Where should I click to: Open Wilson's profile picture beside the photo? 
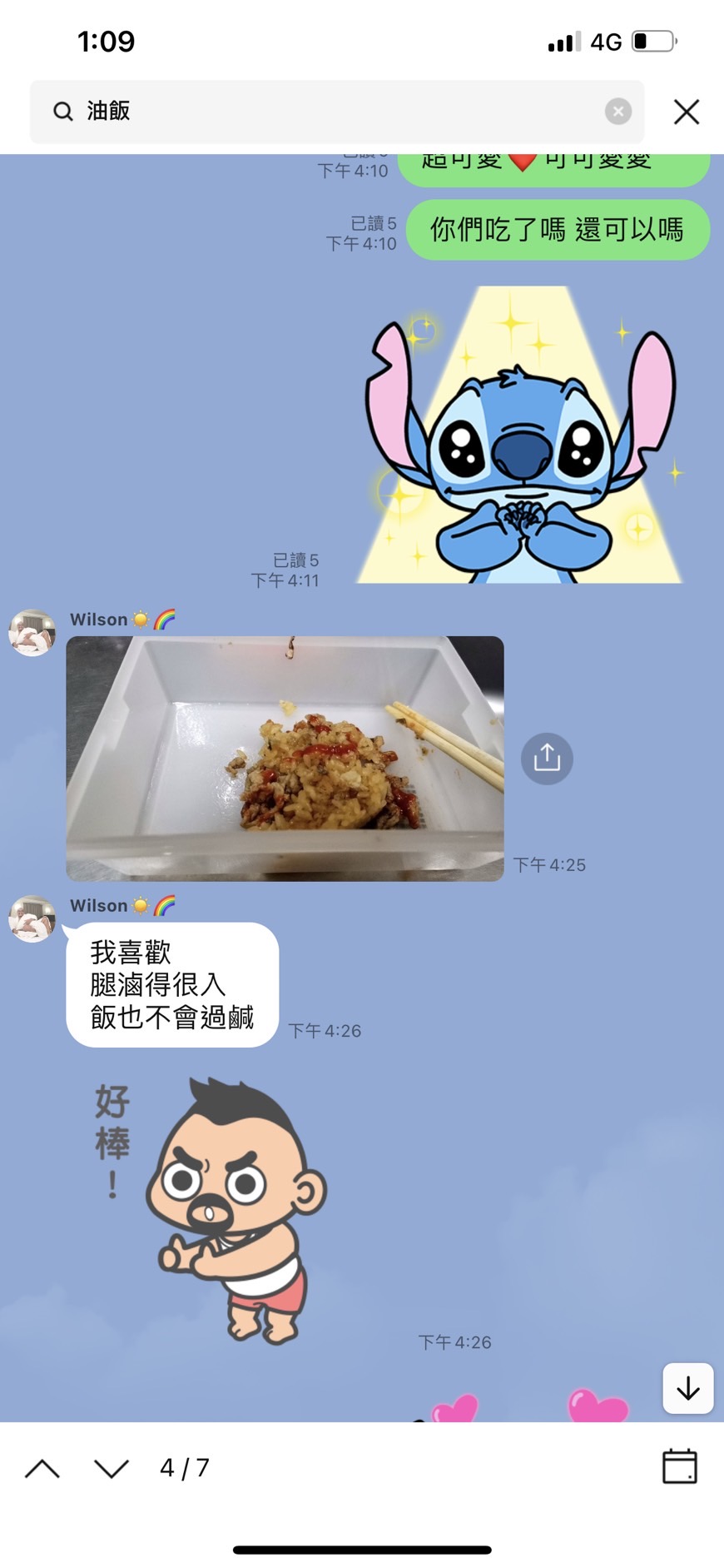click(x=32, y=633)
